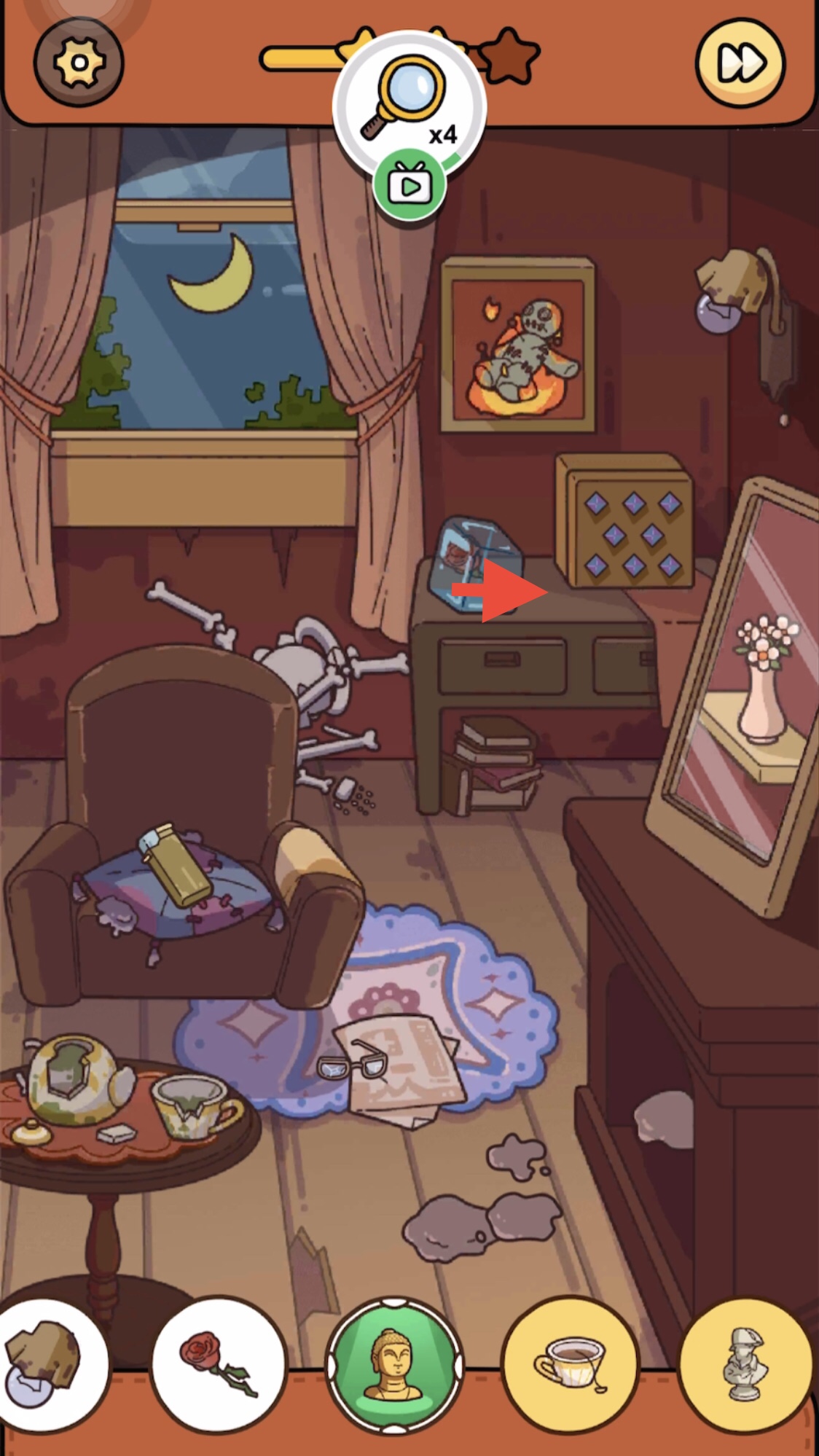Watch a video ad for hints

click(409, 186)
